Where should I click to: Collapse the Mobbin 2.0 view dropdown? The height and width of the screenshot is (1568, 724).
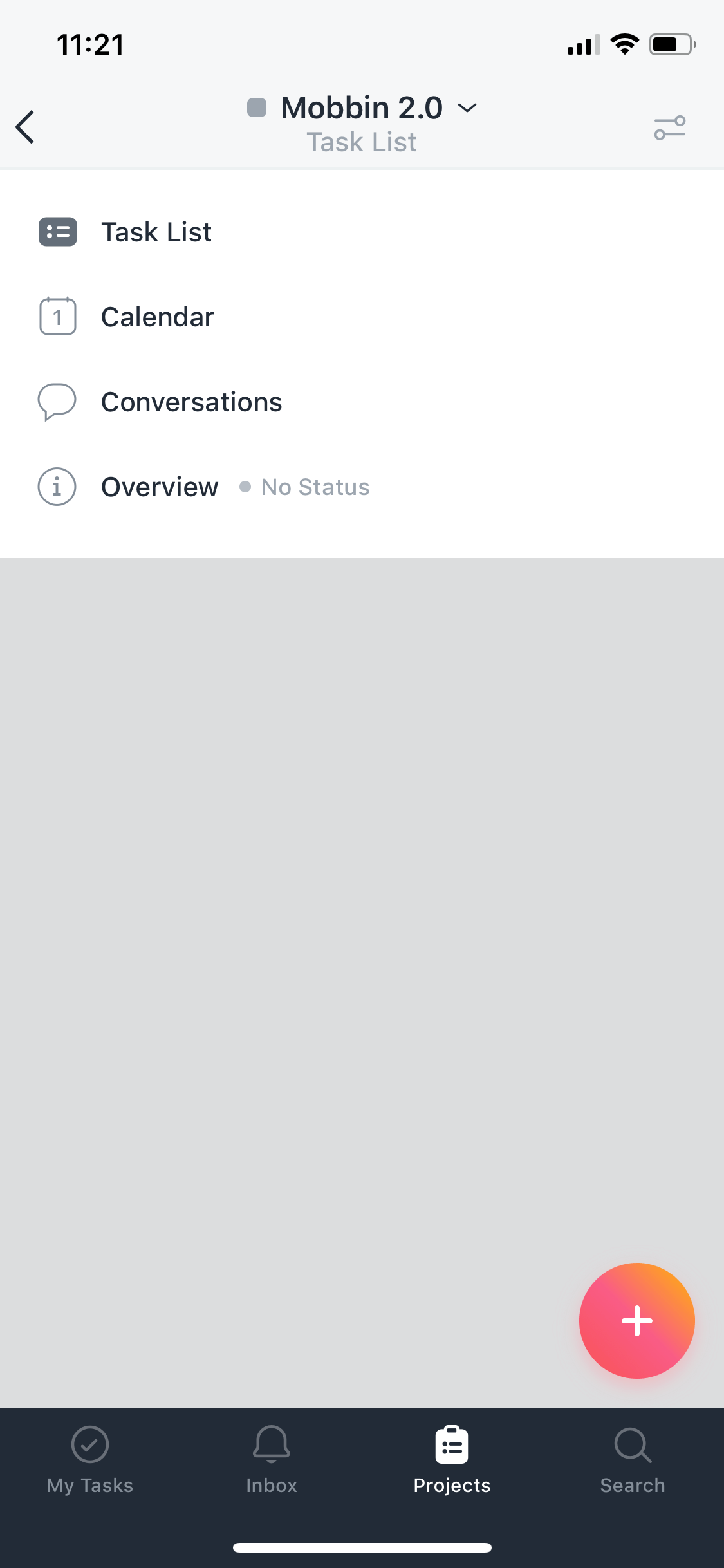click(362, 123)
